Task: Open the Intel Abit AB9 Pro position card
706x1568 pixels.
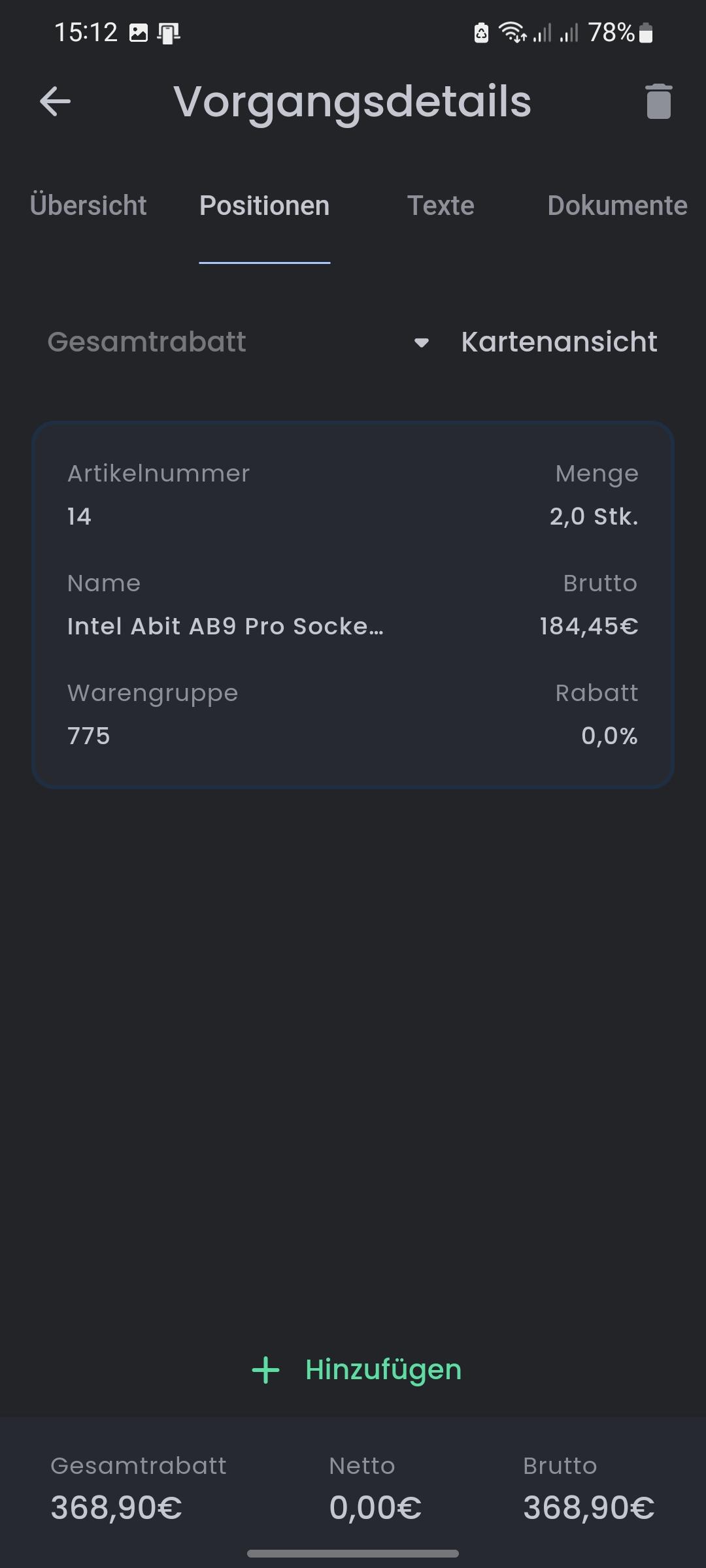Action: pos(353,605)
